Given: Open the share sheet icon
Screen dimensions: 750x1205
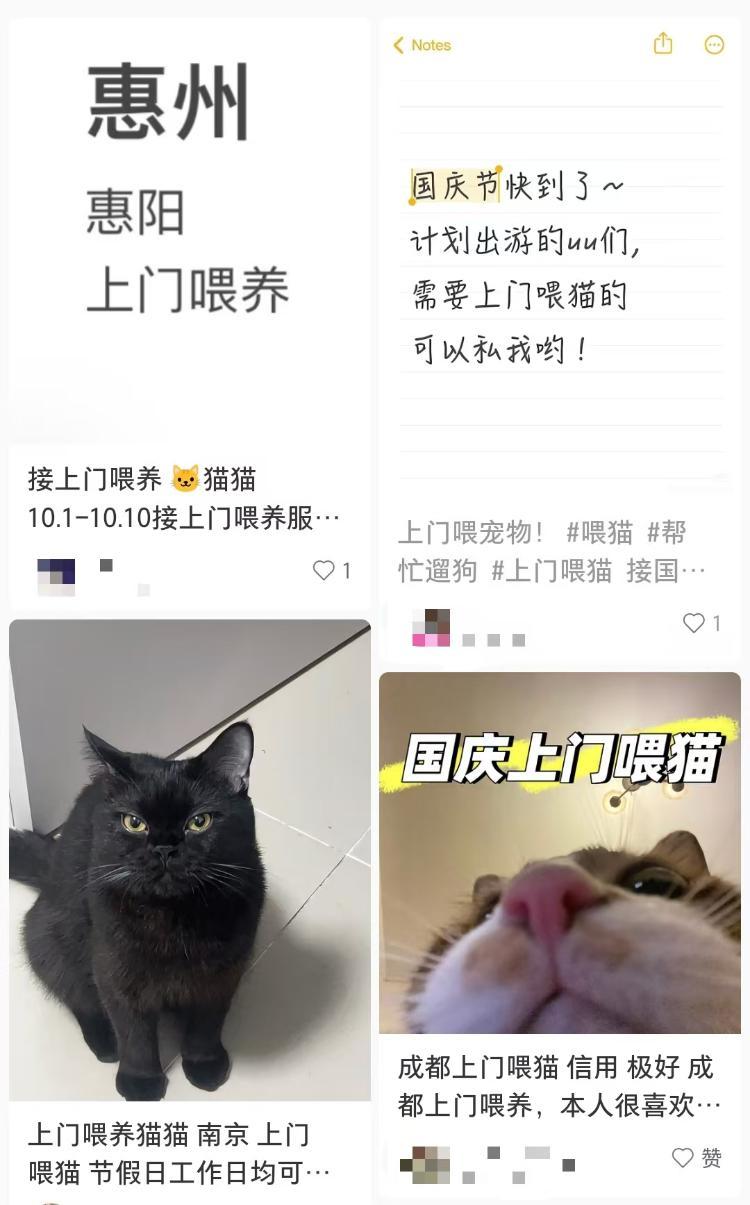Looking at the screenshot, I should [x=662, y=45].
